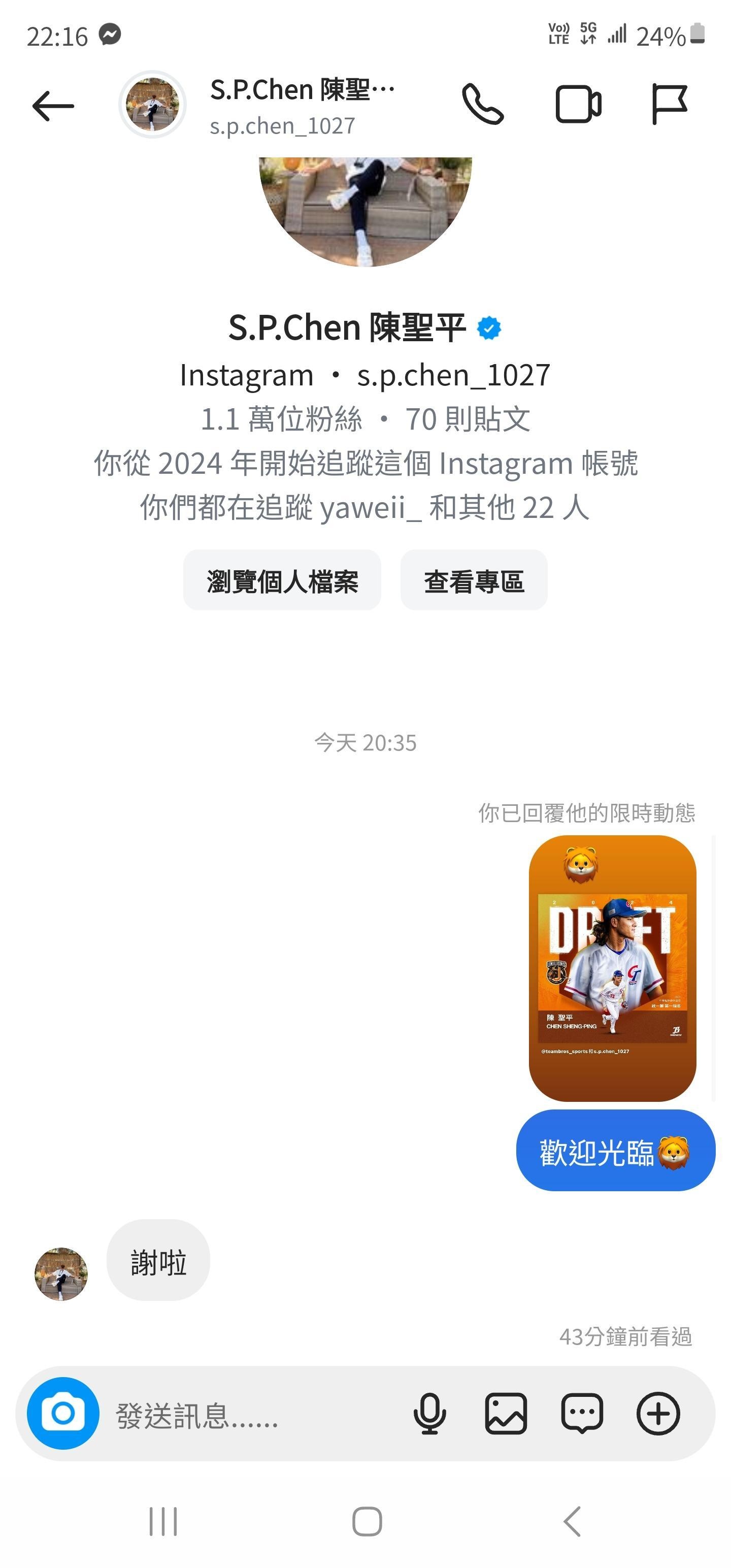The height and width of the screenshot is (1568, 731).
Task: Open the sticker chat-bubble icon
Action: pyautogui.click(x=582, y=1414)
